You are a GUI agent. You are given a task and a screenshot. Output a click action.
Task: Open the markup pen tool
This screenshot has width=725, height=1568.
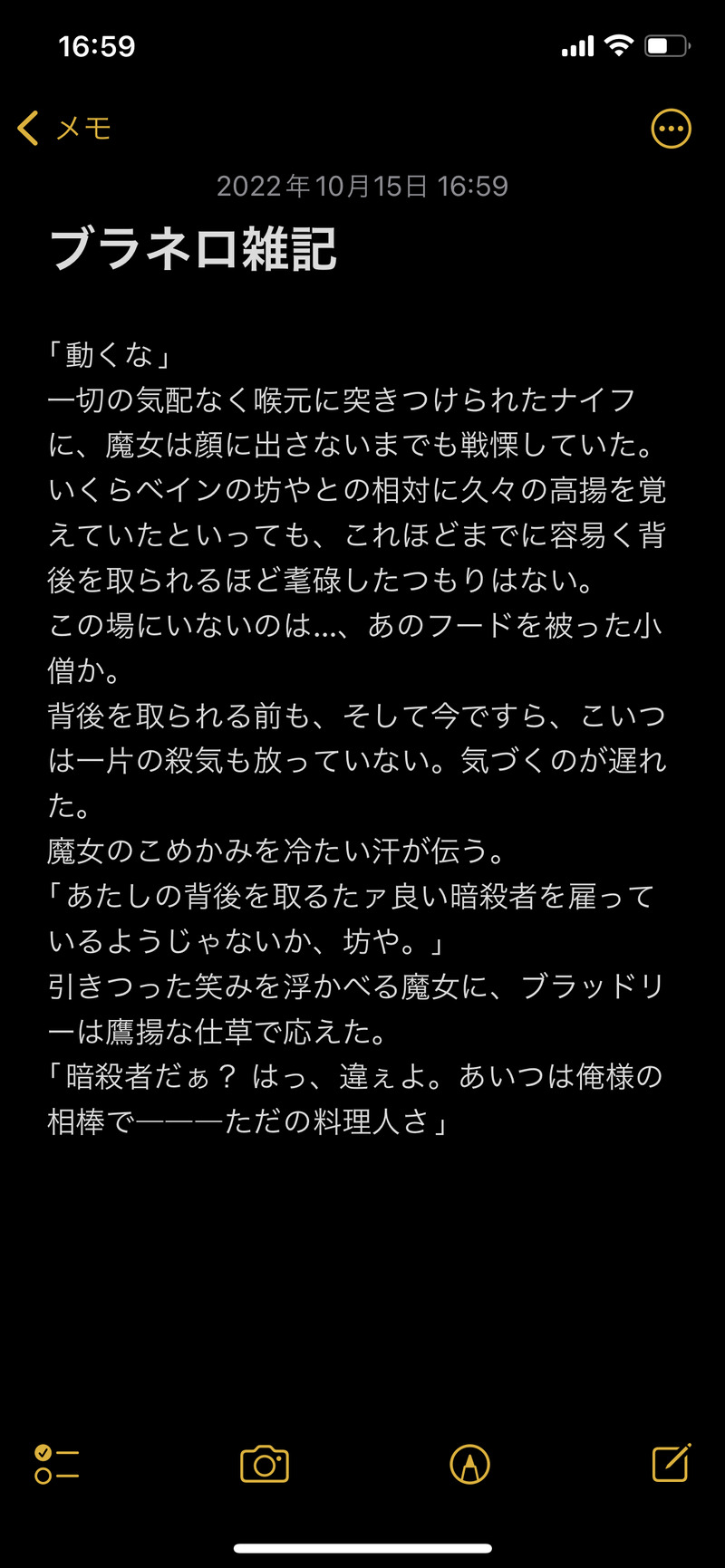click(469, 1463)
